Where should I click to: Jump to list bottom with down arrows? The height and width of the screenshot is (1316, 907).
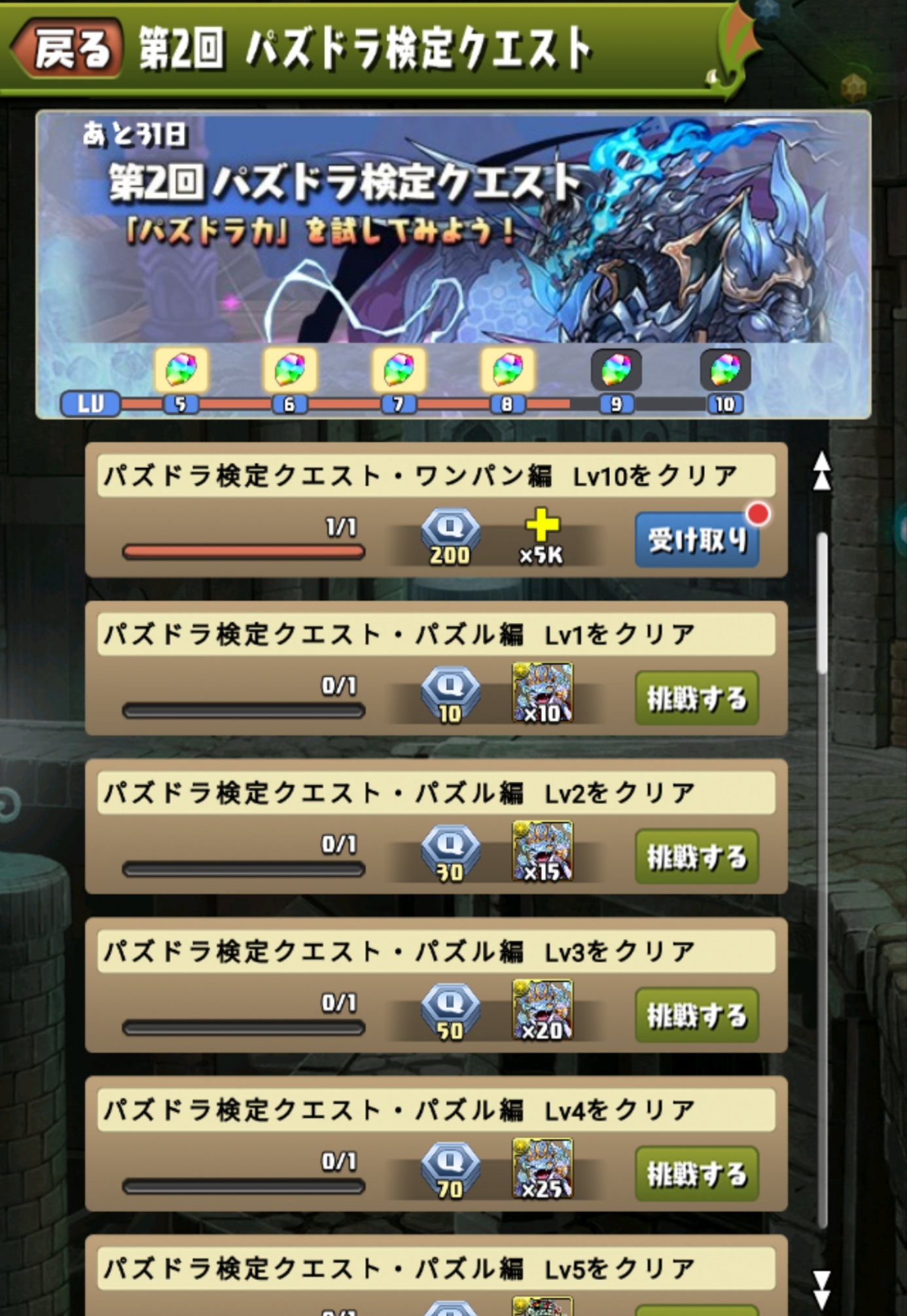[x=822, y=1289]
